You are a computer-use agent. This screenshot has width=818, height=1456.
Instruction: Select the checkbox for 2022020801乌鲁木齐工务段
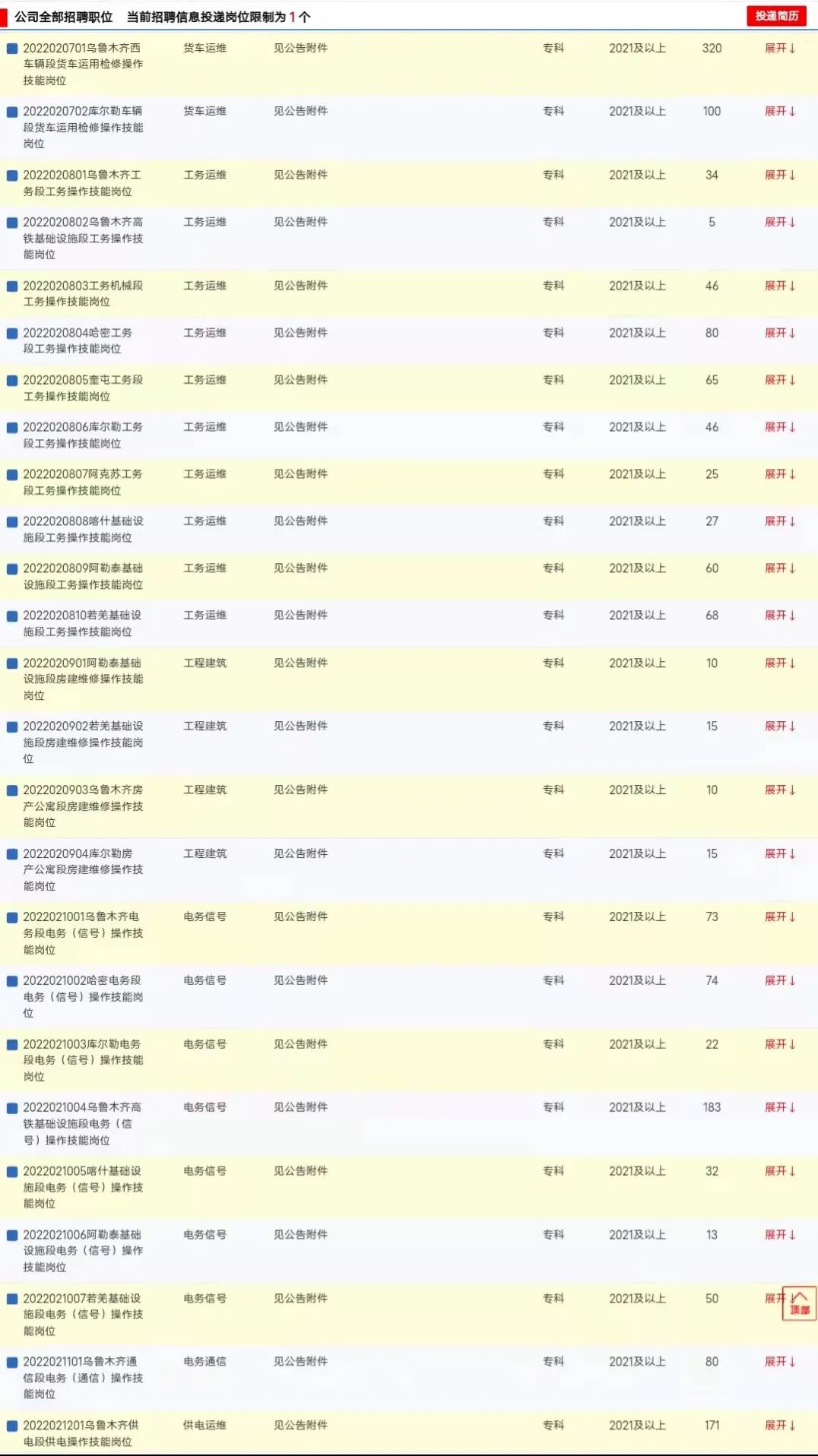tap(12, 176)
